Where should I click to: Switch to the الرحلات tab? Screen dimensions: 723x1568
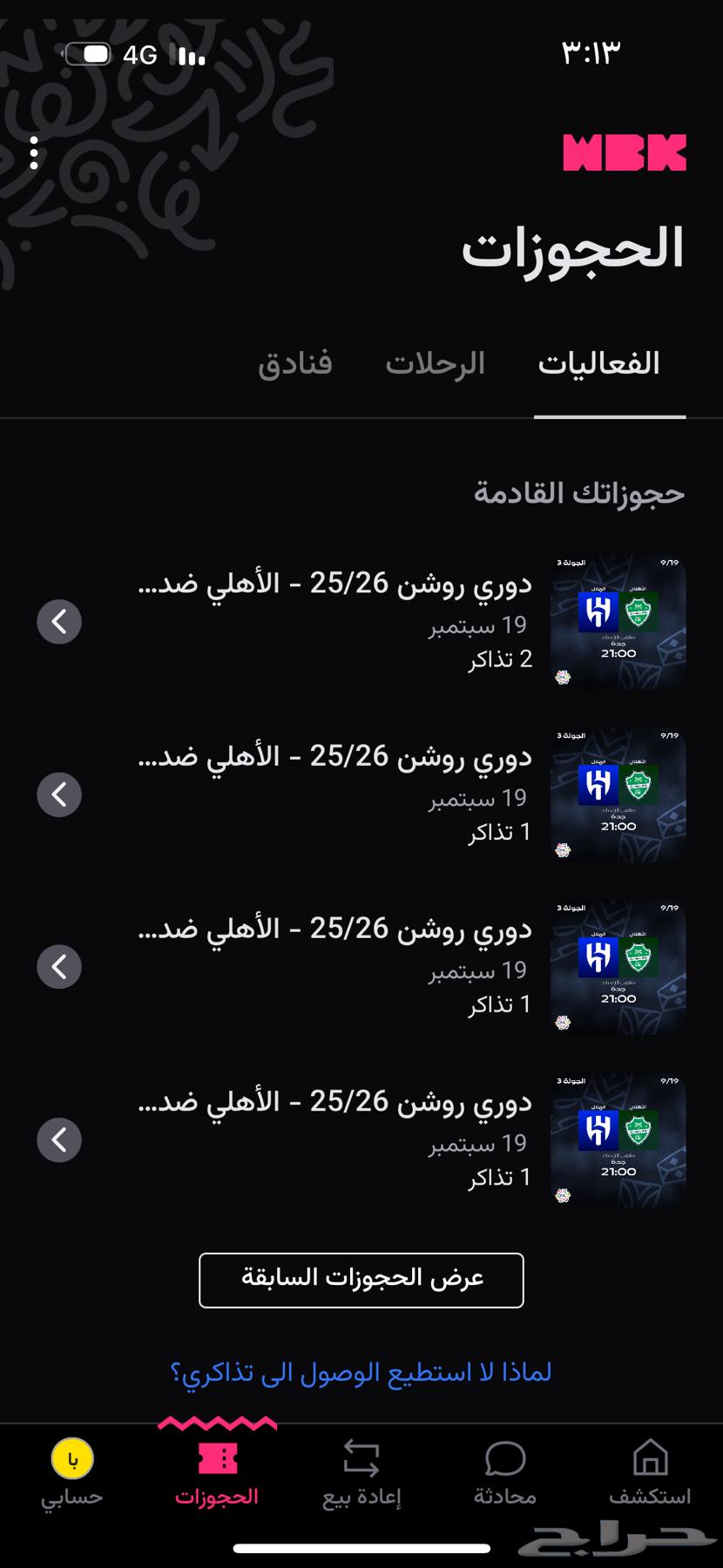point(434,363)
